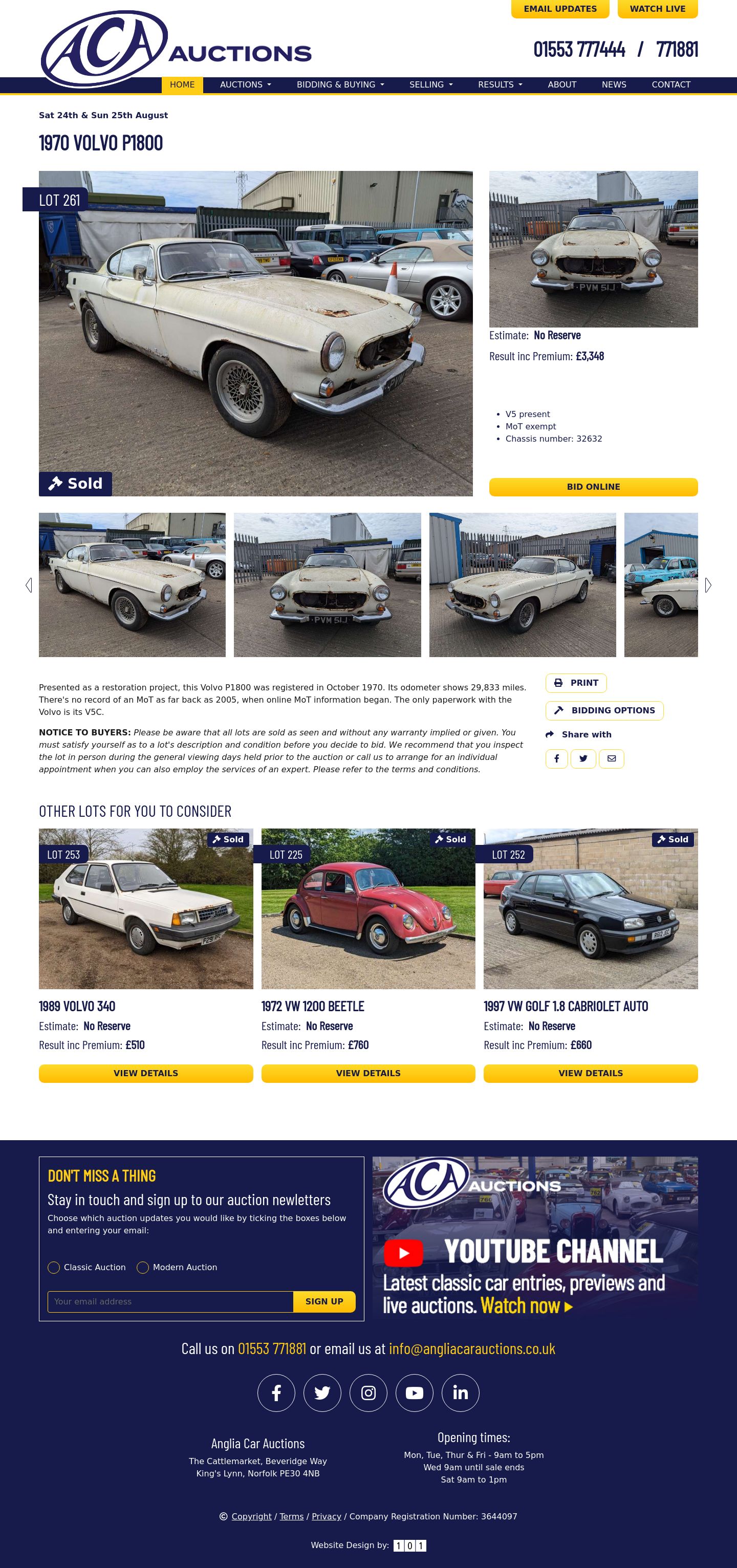Show next gallery photos with right arrow
This screenshot has height=1568, width=737.
tap(708, 585)
